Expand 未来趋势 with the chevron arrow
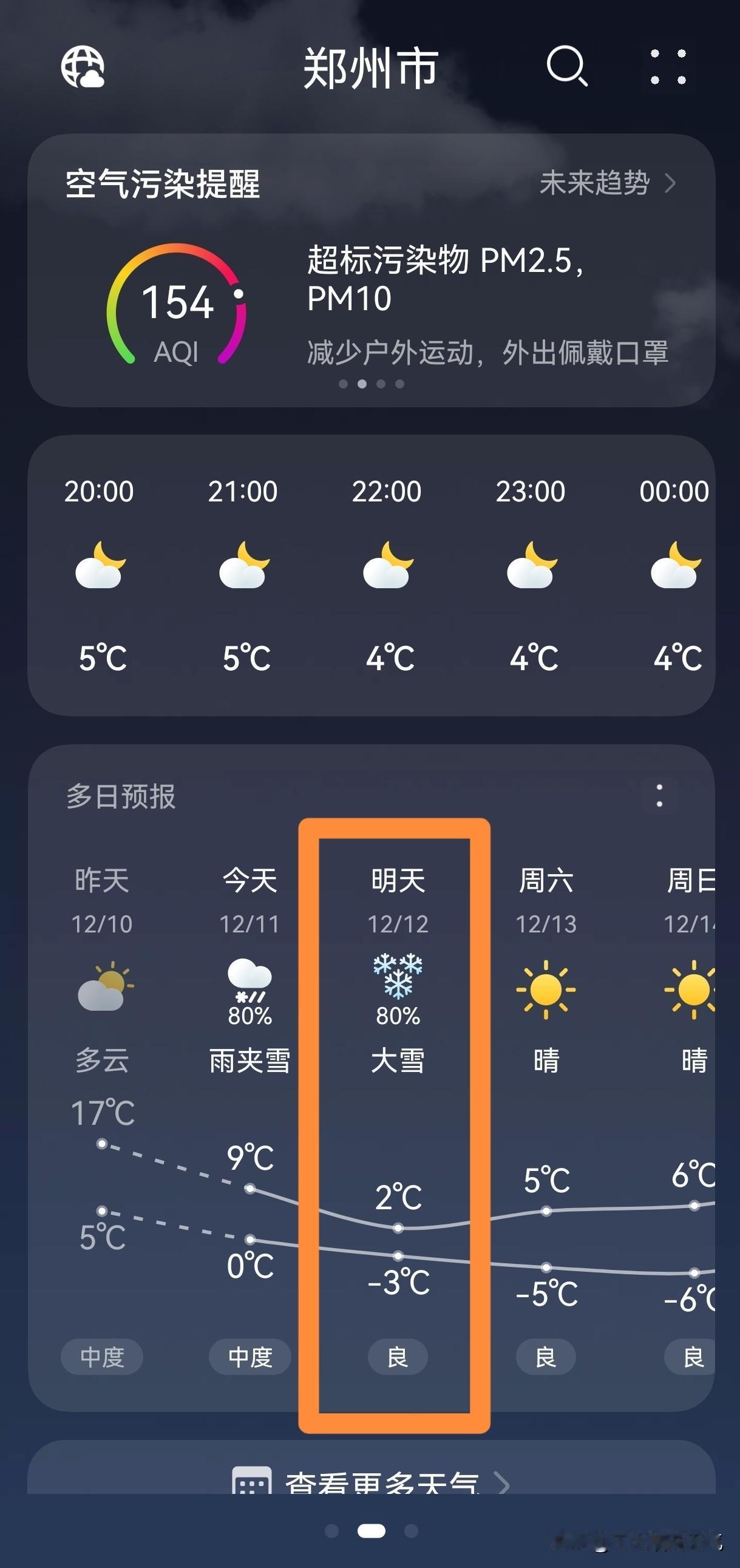The width and height of the screenshot is (740, 1568). tap(670, 183)
